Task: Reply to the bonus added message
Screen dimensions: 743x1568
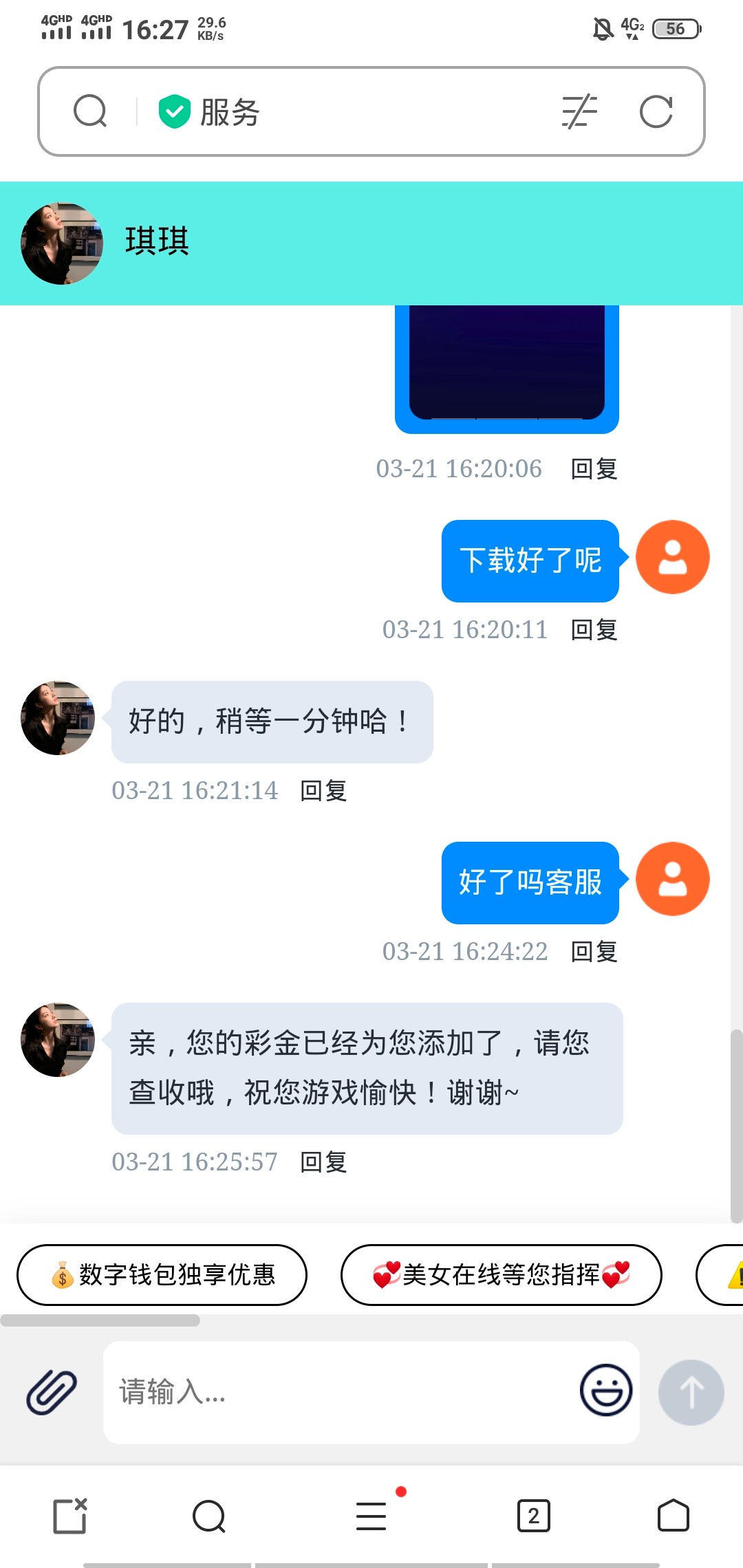Action: pos(323,1162)
